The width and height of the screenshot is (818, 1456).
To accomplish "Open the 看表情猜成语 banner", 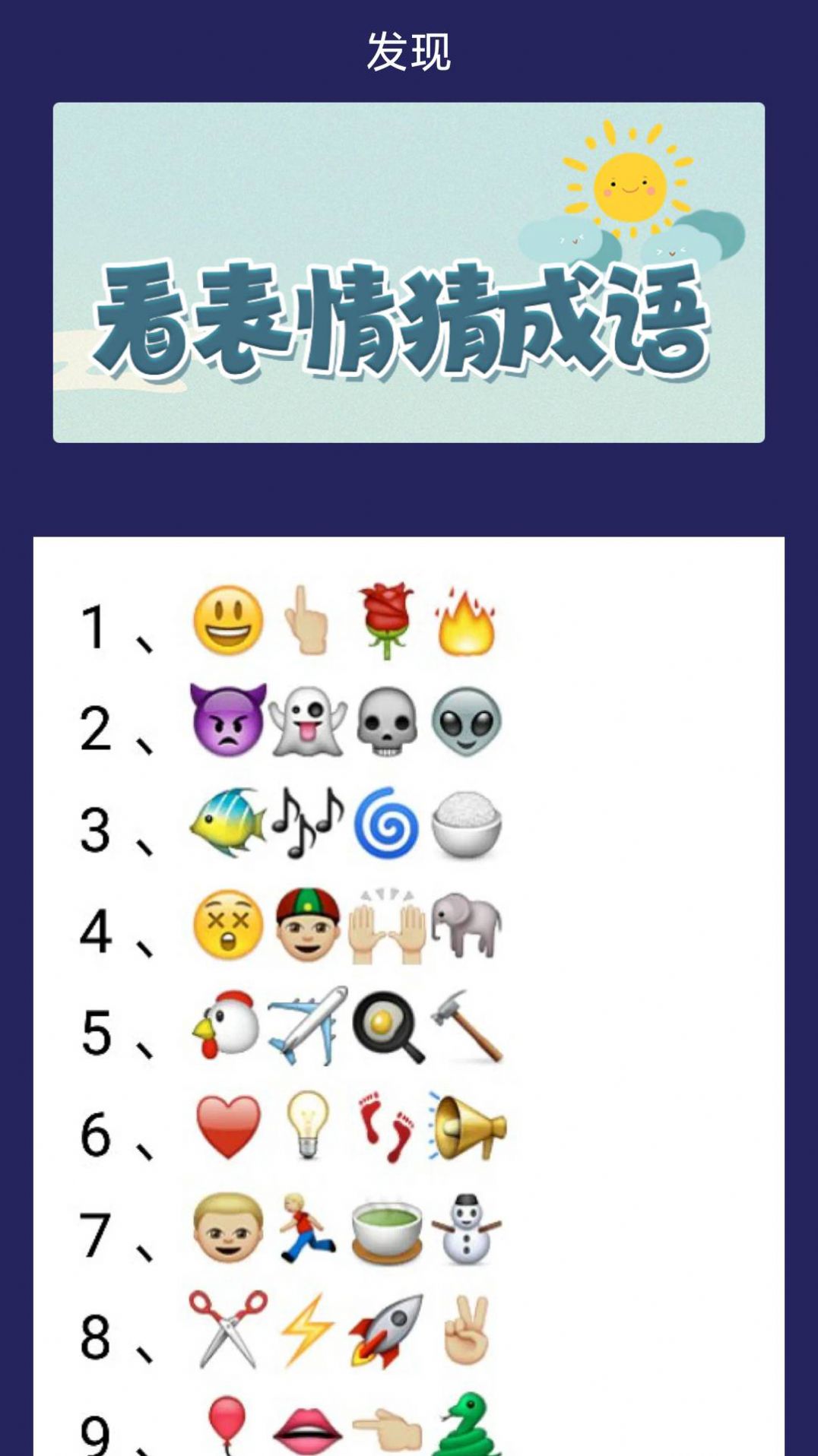I will point(408,272).
